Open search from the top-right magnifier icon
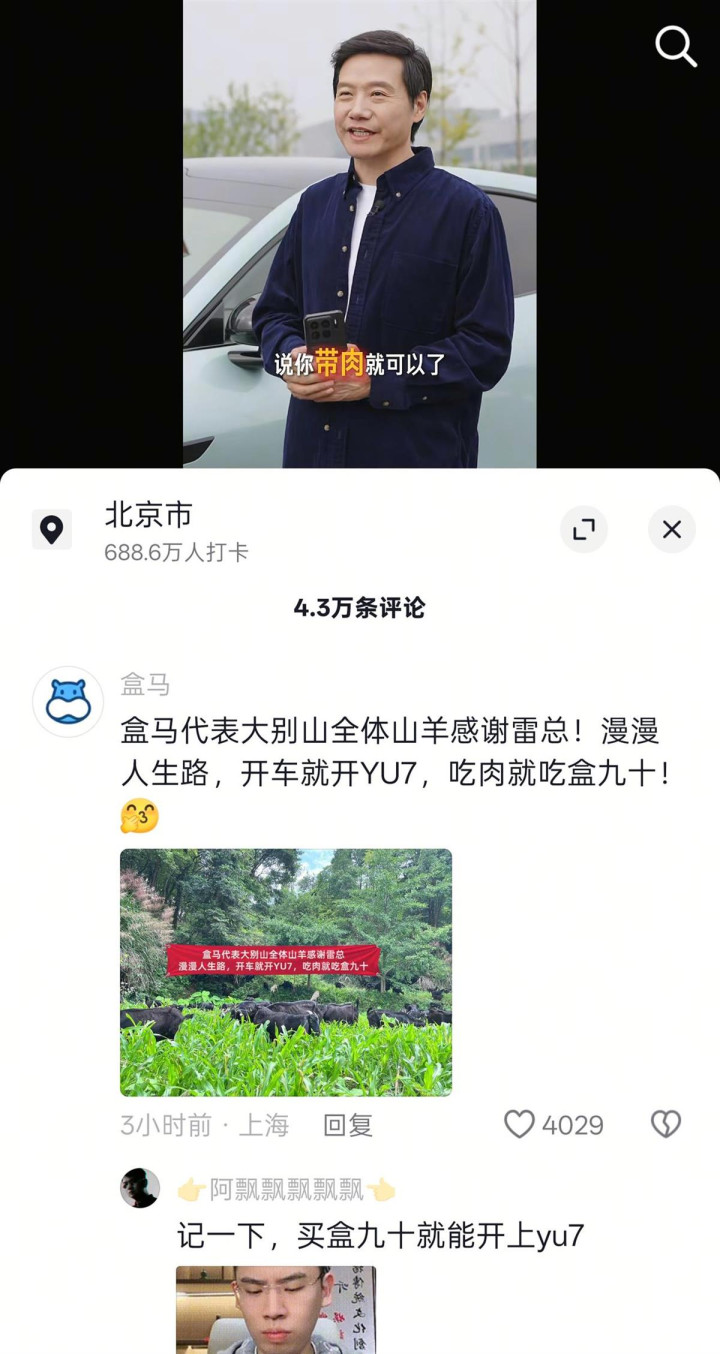This screenshot has width=720, height=1354. pos(675,46)
